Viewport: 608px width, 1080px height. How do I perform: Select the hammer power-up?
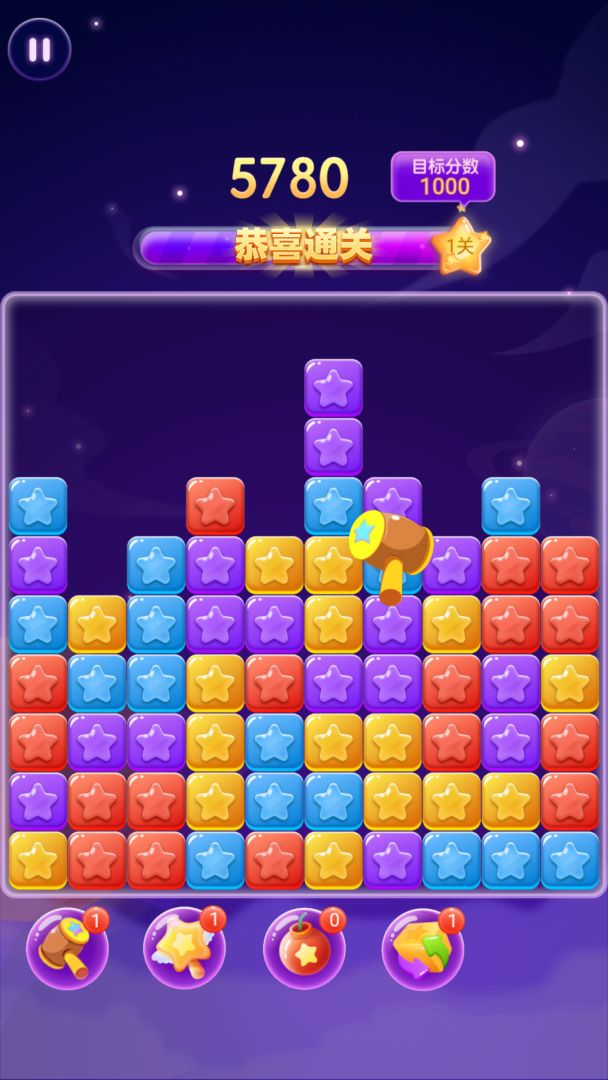tap(67, 948)
